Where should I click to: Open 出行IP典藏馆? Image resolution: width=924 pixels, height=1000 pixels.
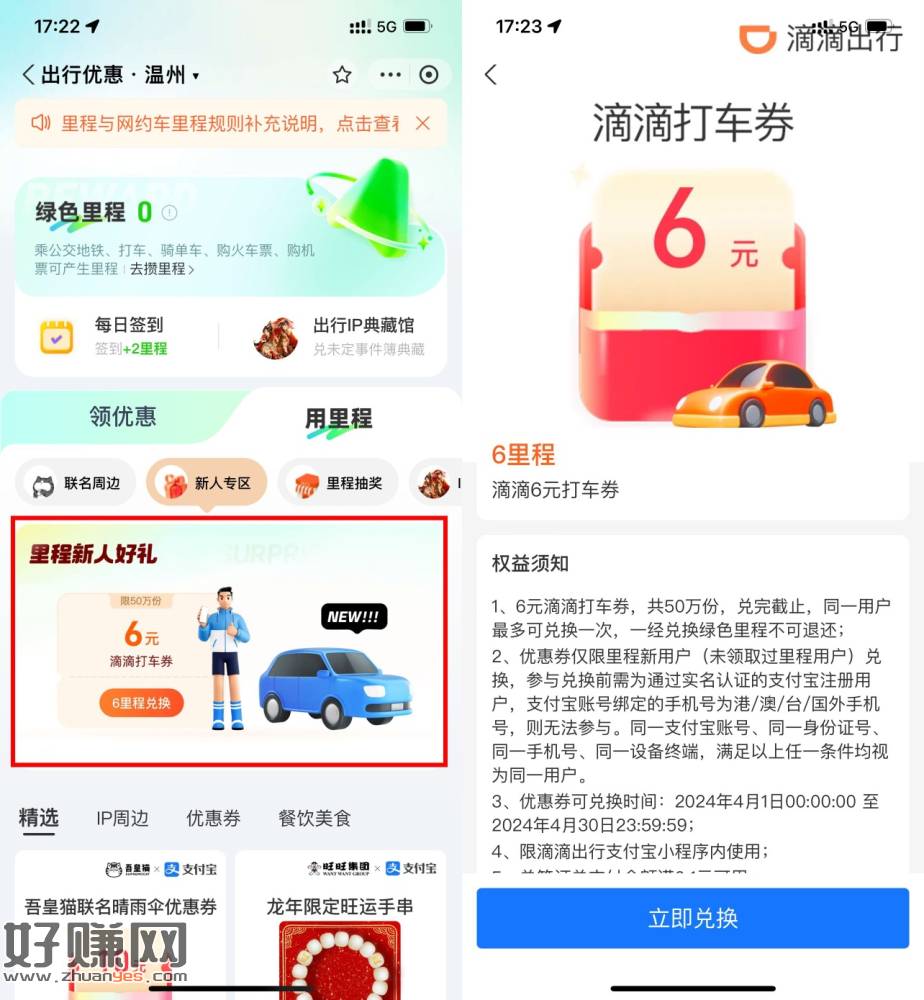coord(340,336)
